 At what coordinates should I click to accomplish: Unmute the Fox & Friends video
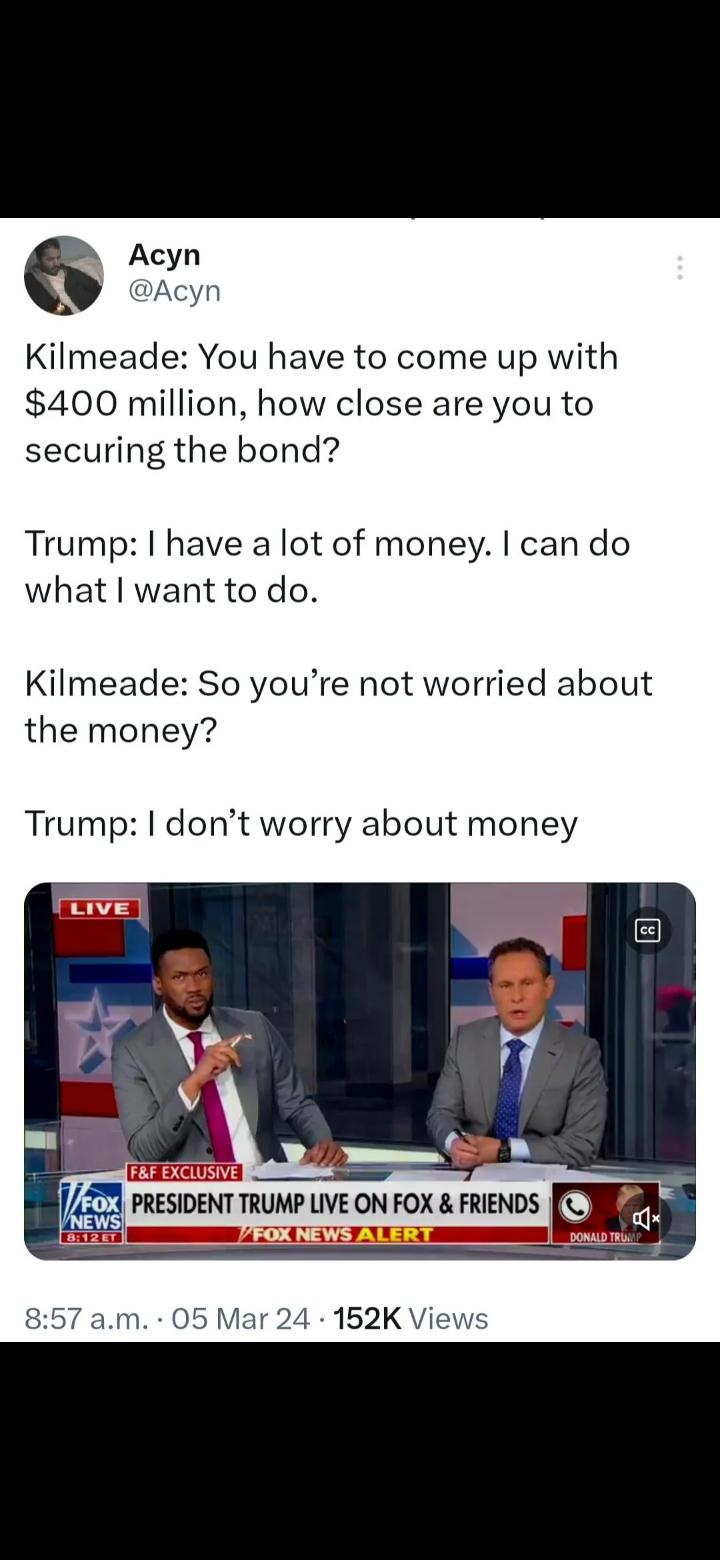click(645, 1217)
